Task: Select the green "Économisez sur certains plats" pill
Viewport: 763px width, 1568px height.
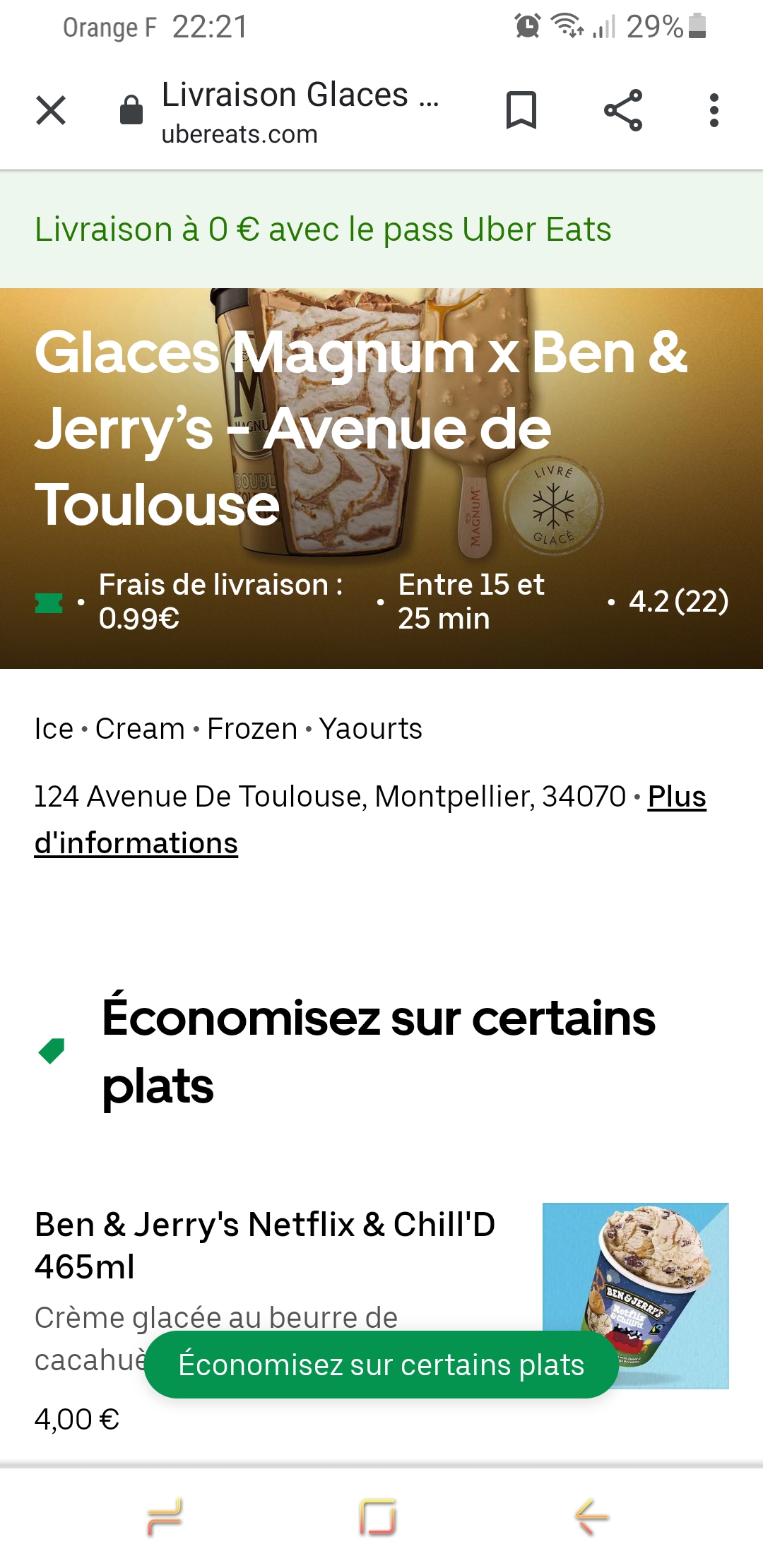Action: [381, 1365]
